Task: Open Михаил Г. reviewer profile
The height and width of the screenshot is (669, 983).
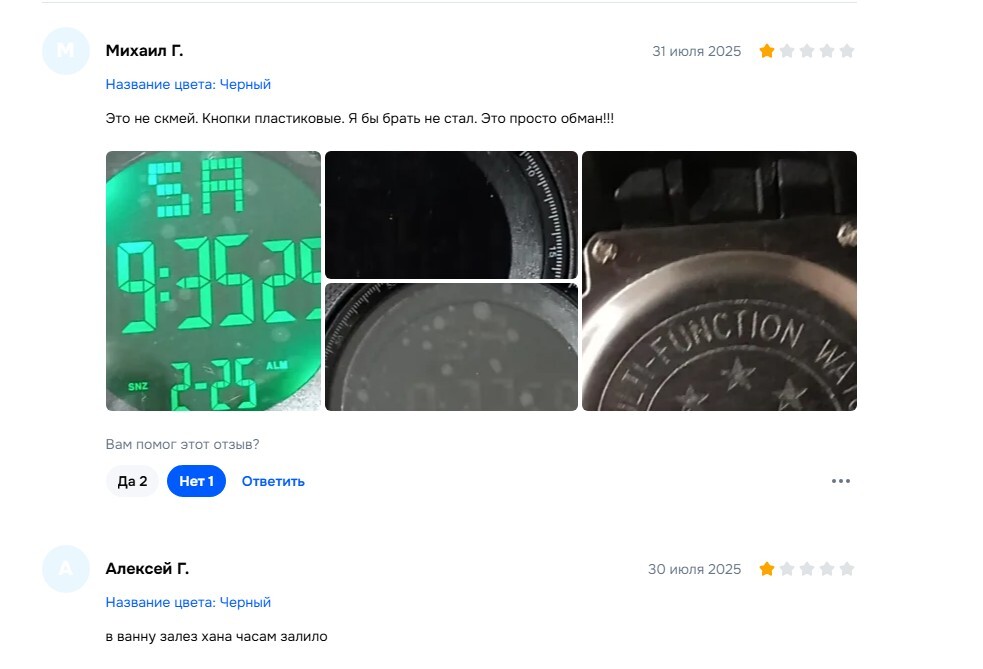Action: tap(144, 51)
